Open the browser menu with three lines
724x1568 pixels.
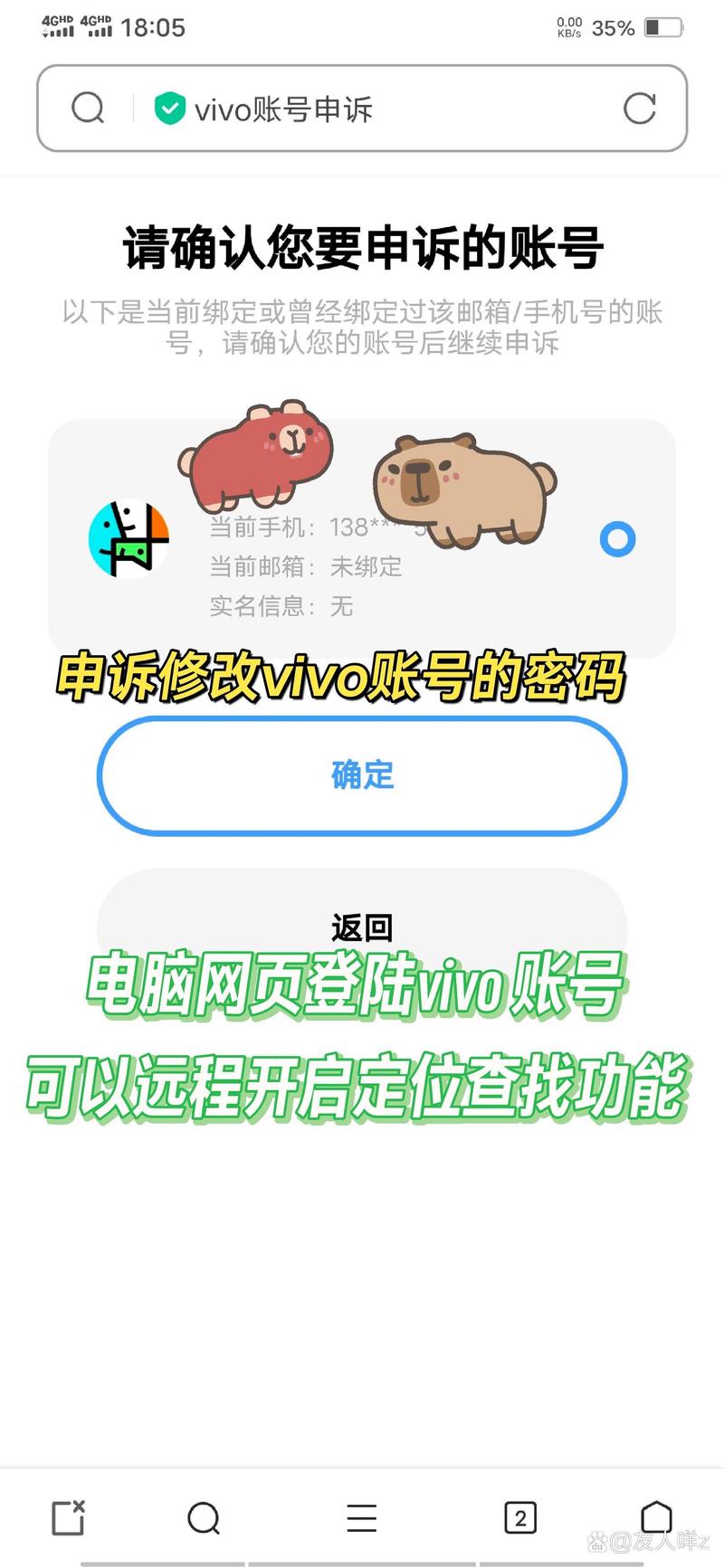click(362, 1517)
